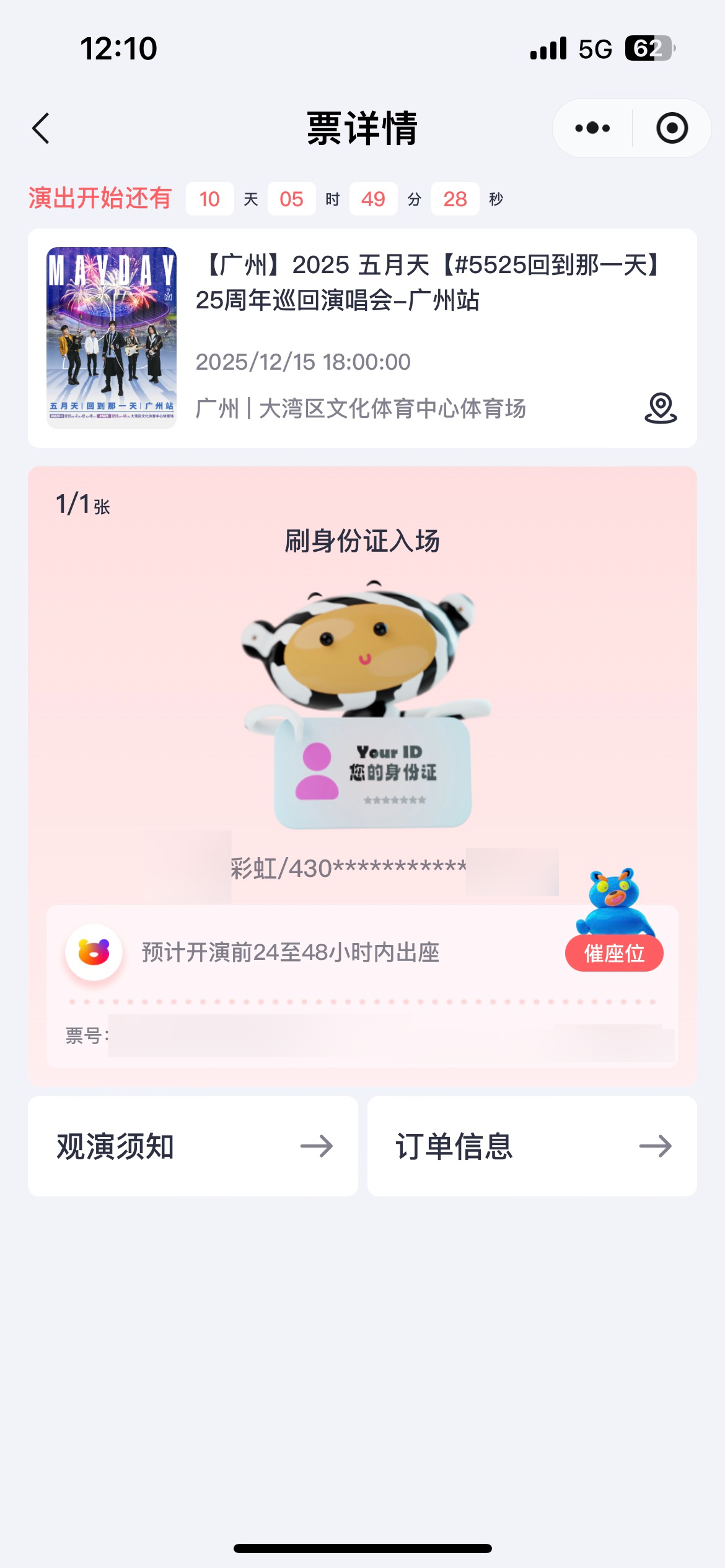Open the mini program more options menu

pyautogui.click(x=592, y=128)
